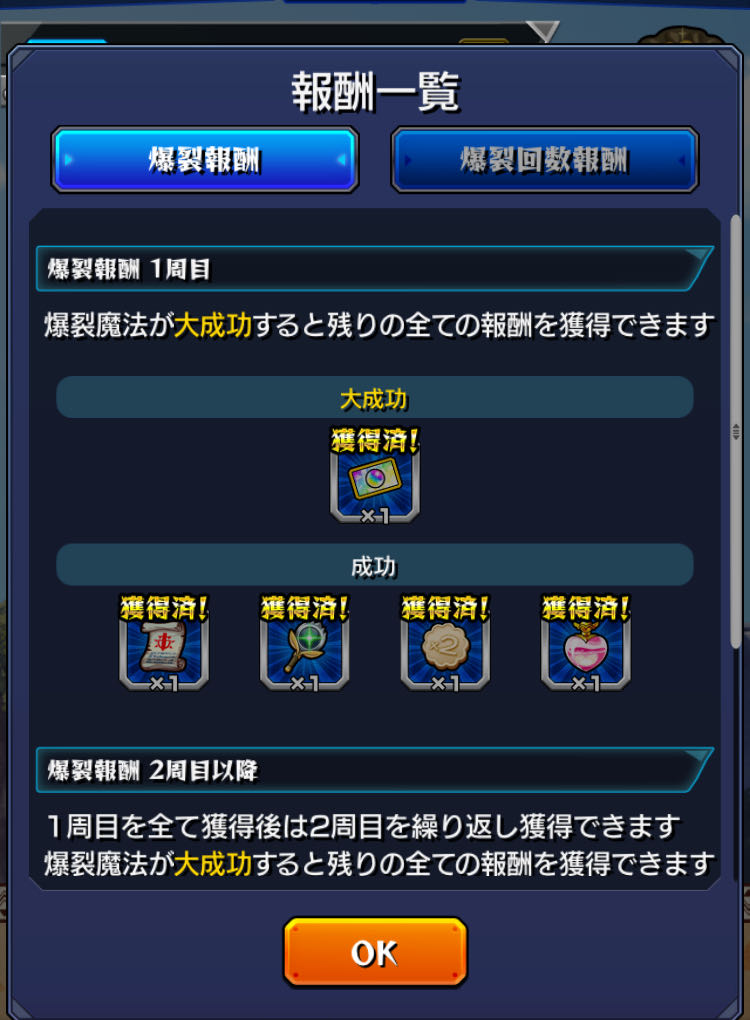Select the pink heart potion reward
The height and width of the screenshot is (1020, 750).
click(586, 650)
